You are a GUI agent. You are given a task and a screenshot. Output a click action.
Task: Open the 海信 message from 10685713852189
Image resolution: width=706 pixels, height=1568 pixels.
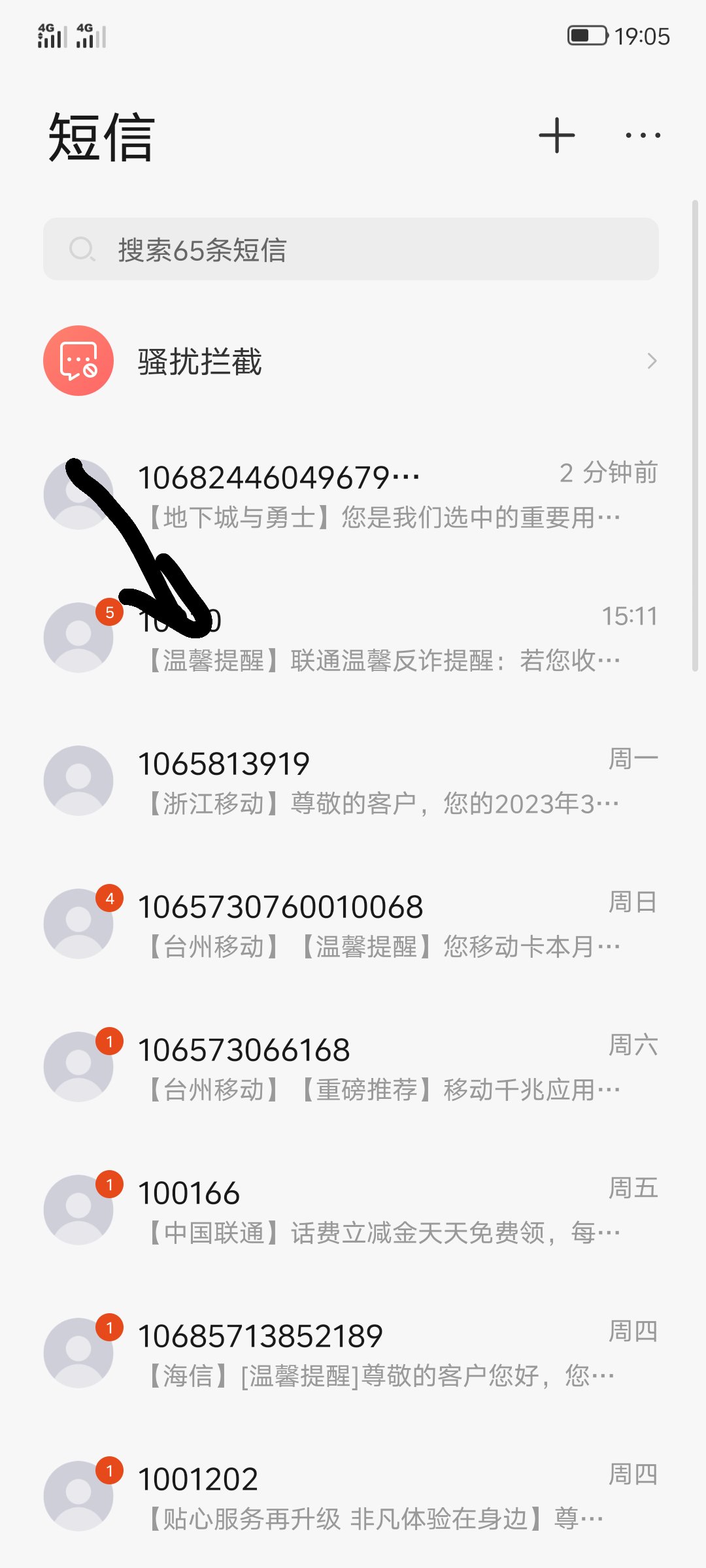pyautogui.click(x=351, y=1353)
